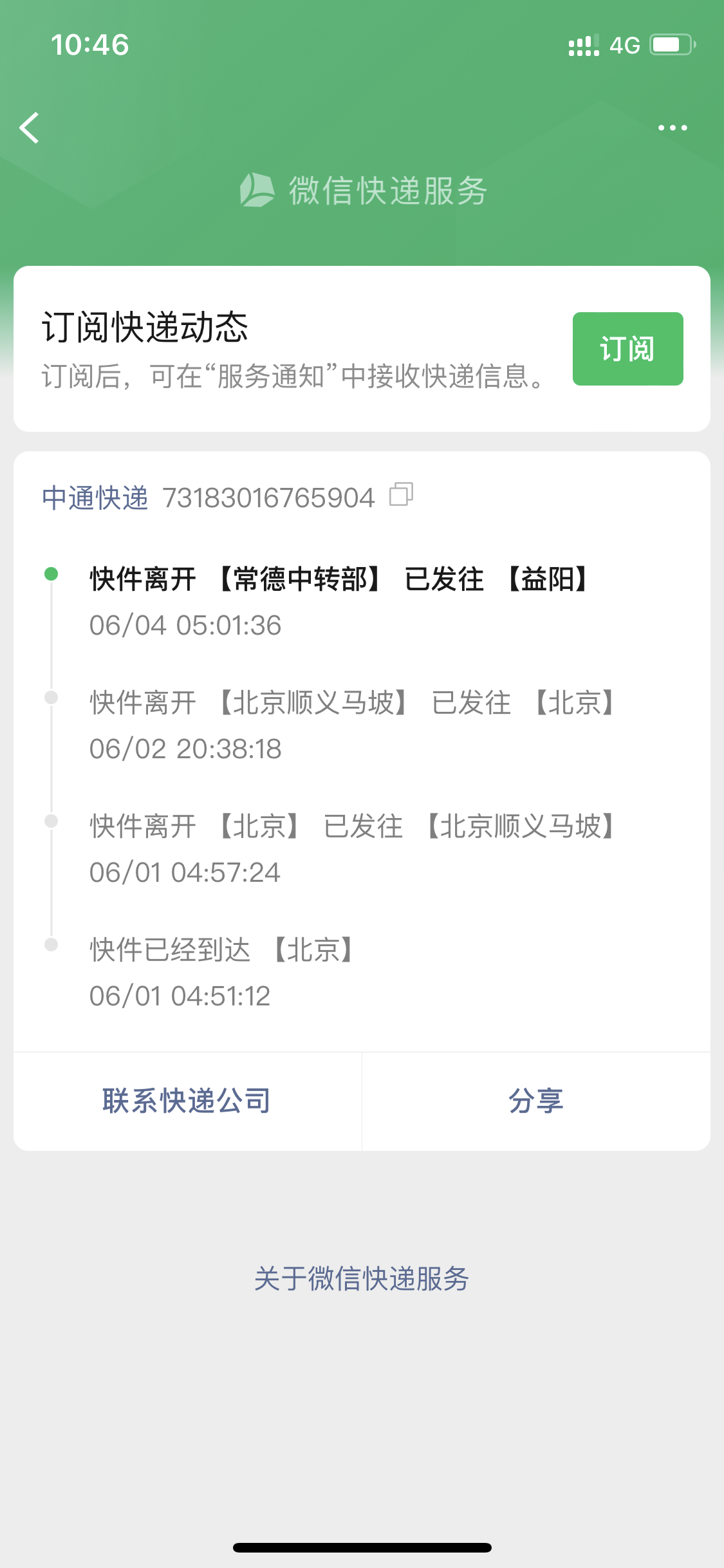Screen dimensions: 724x1568
Task: Open the more options menu (three dots)
Action: 671,127
